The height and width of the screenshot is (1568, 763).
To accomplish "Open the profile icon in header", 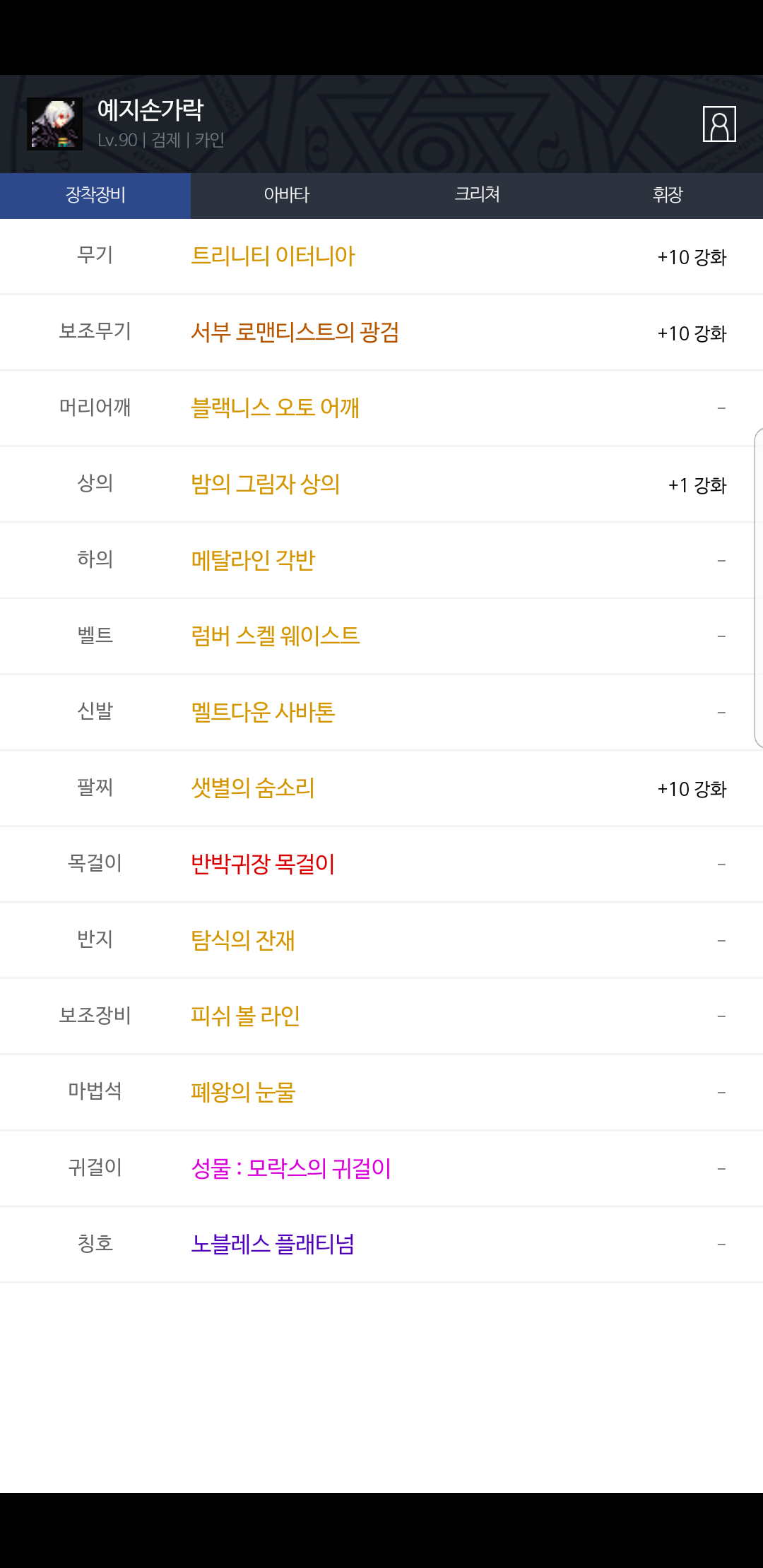I will pyautogui.click(x=719, y=124).
